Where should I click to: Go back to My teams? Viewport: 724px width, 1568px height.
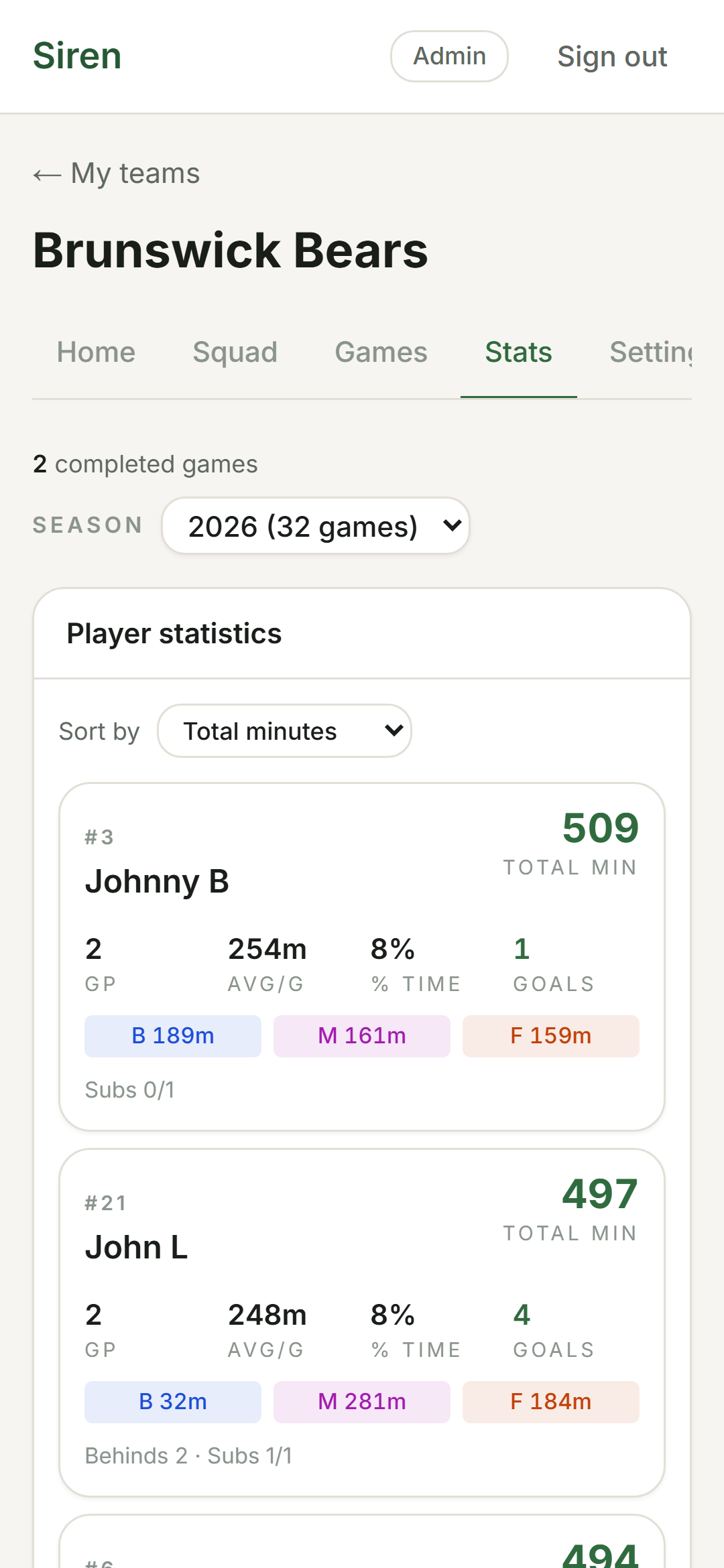point(115,173)
